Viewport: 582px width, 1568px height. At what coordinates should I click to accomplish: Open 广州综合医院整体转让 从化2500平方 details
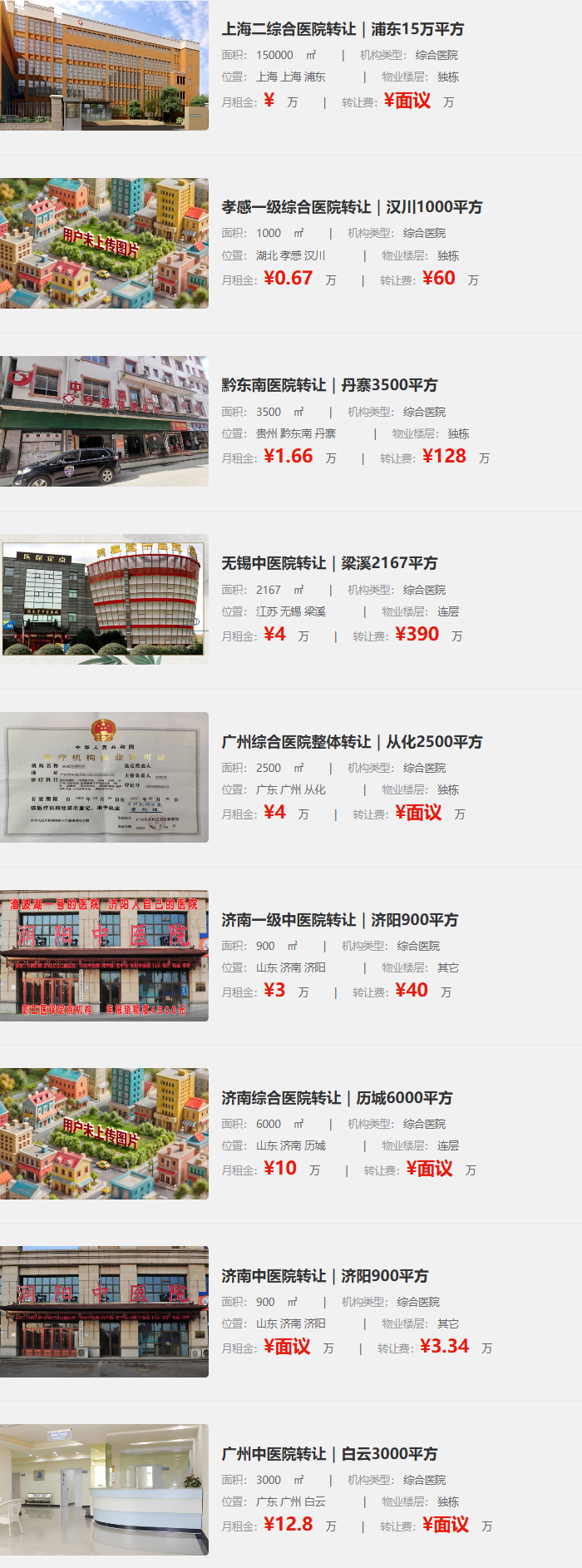pyautogui.click(x=352, y=742)
